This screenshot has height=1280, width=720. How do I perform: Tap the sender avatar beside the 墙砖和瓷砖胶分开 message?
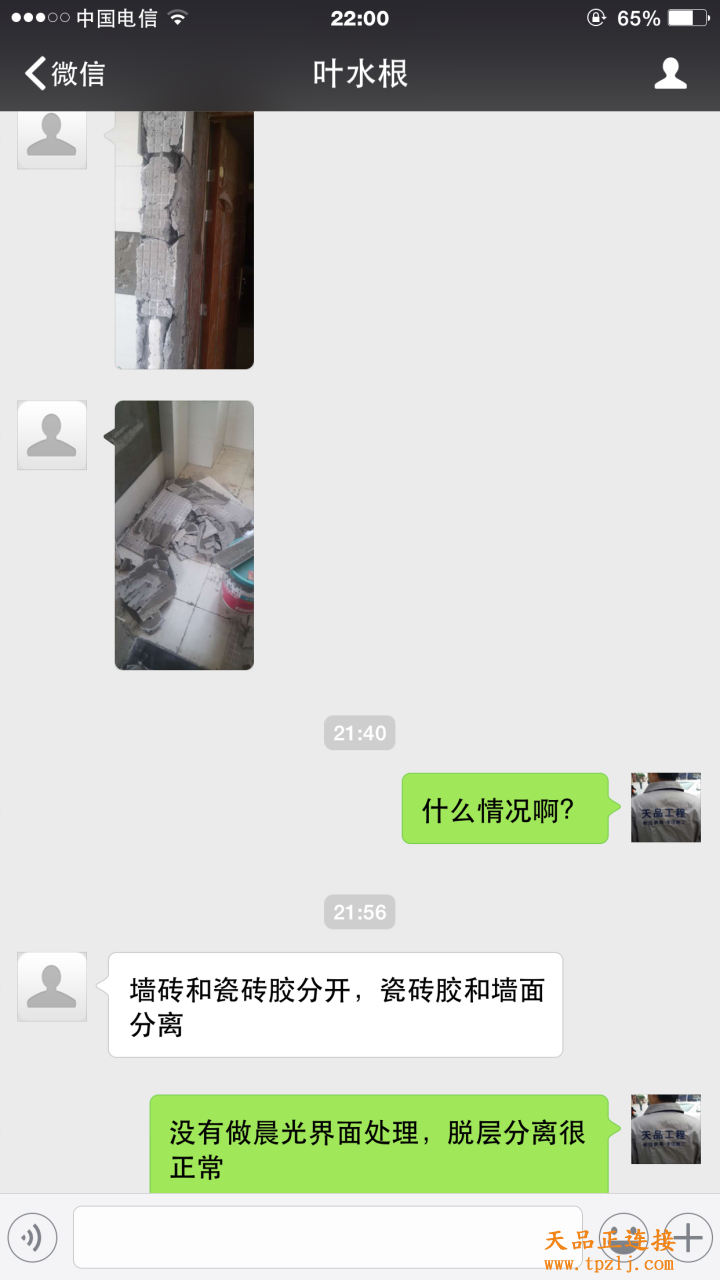(52, 987)
